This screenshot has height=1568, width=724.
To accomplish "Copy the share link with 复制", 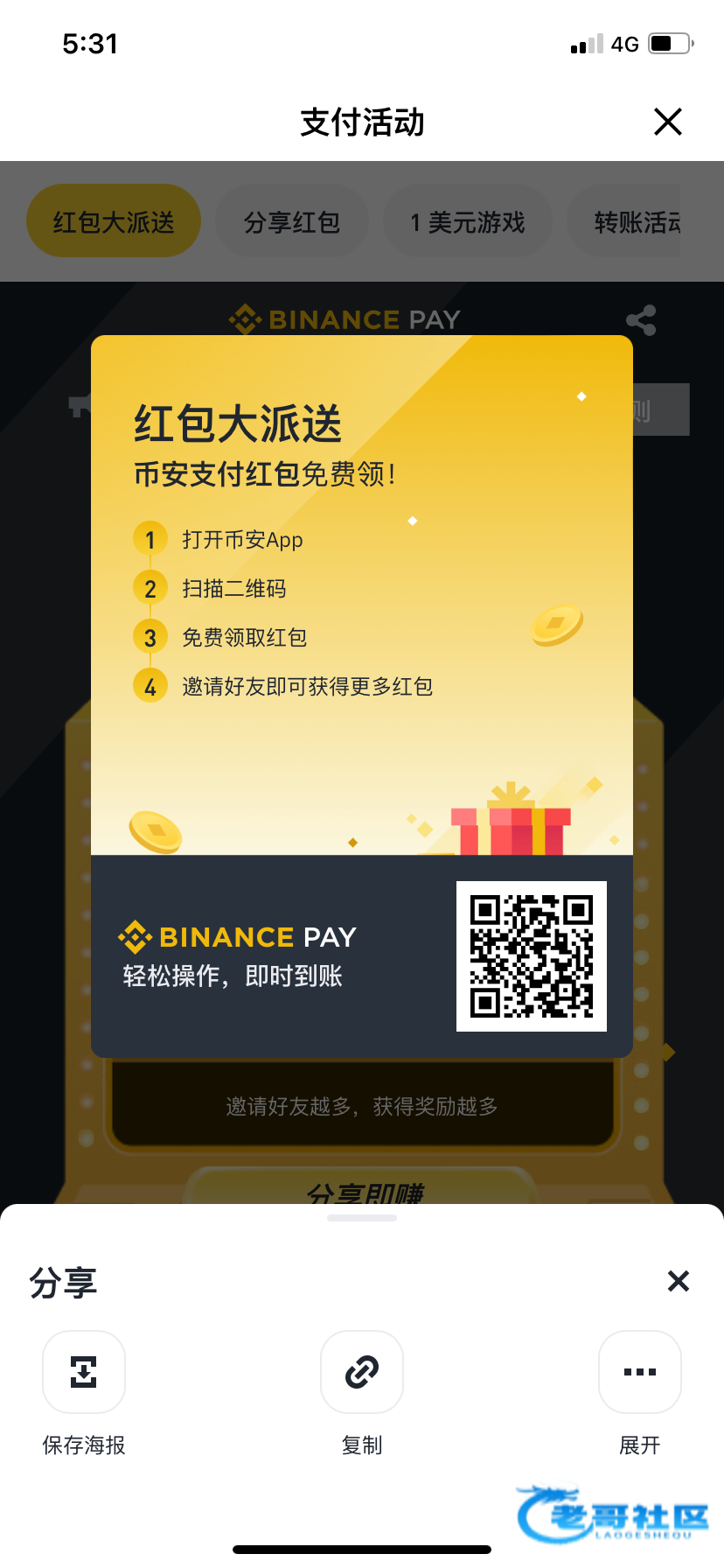I will coord(362,1372).
